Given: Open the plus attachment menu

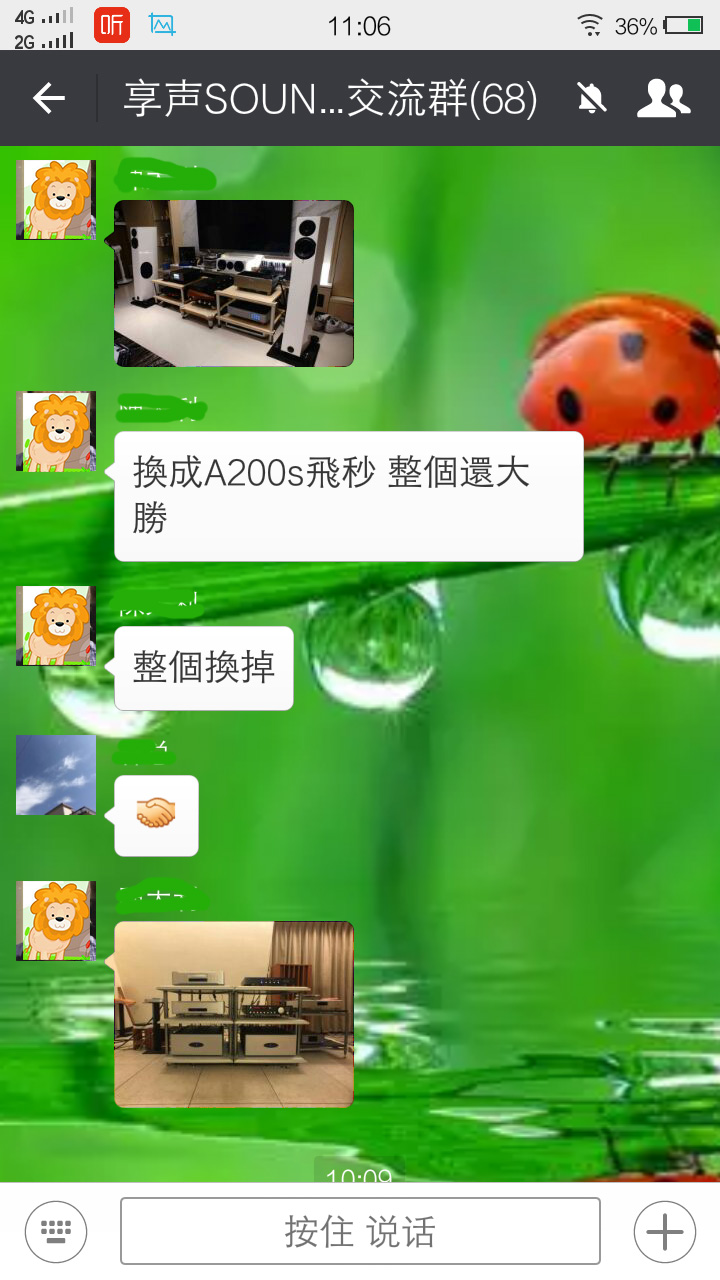Looking at the screenshot, I should click(665, 1232).
